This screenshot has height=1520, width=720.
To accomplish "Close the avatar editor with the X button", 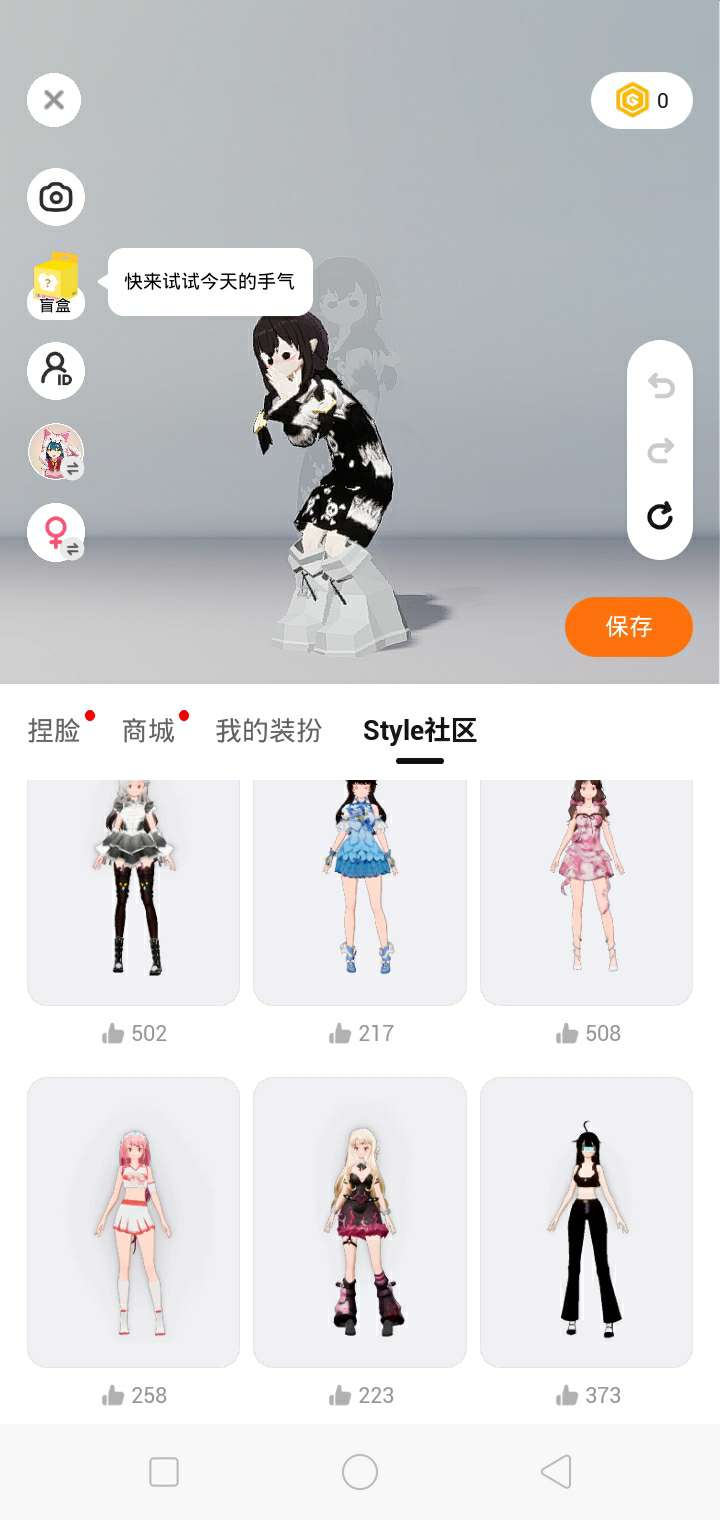I will point(54,100).
